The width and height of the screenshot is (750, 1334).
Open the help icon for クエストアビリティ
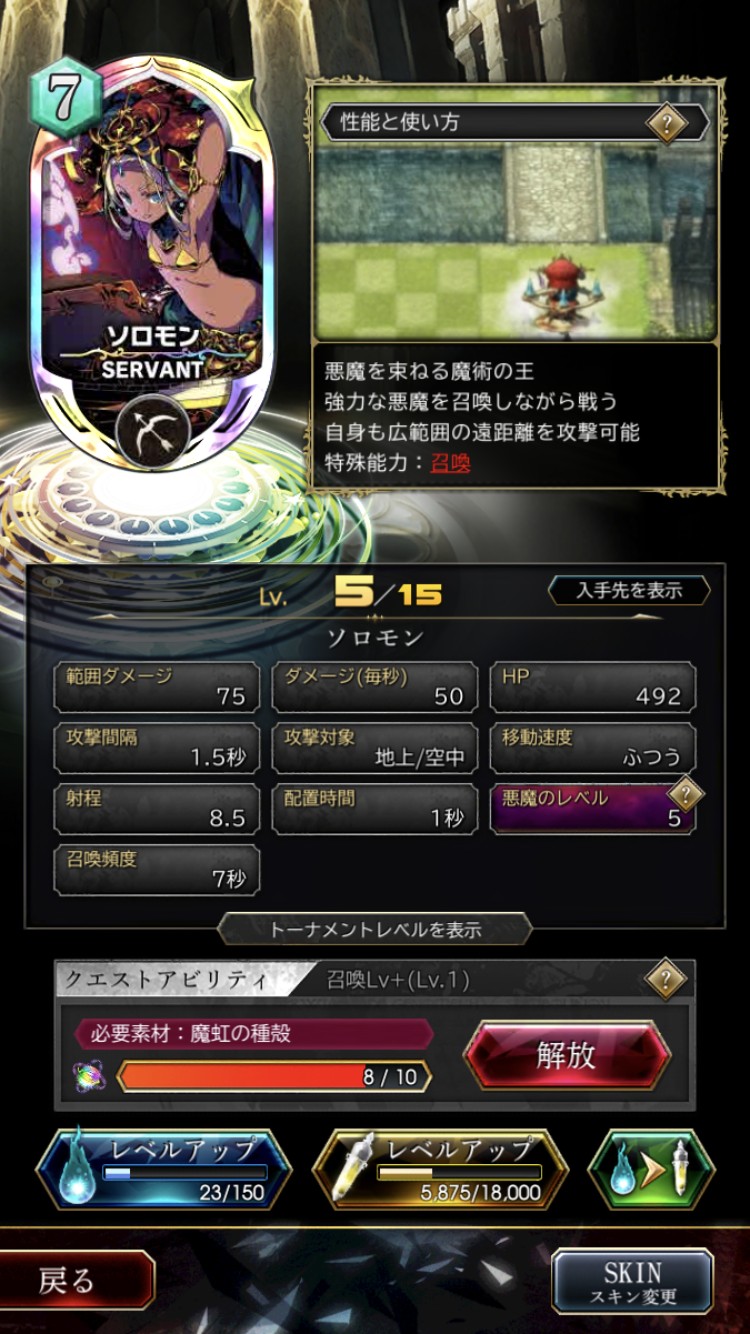click(x=666, y=979)
